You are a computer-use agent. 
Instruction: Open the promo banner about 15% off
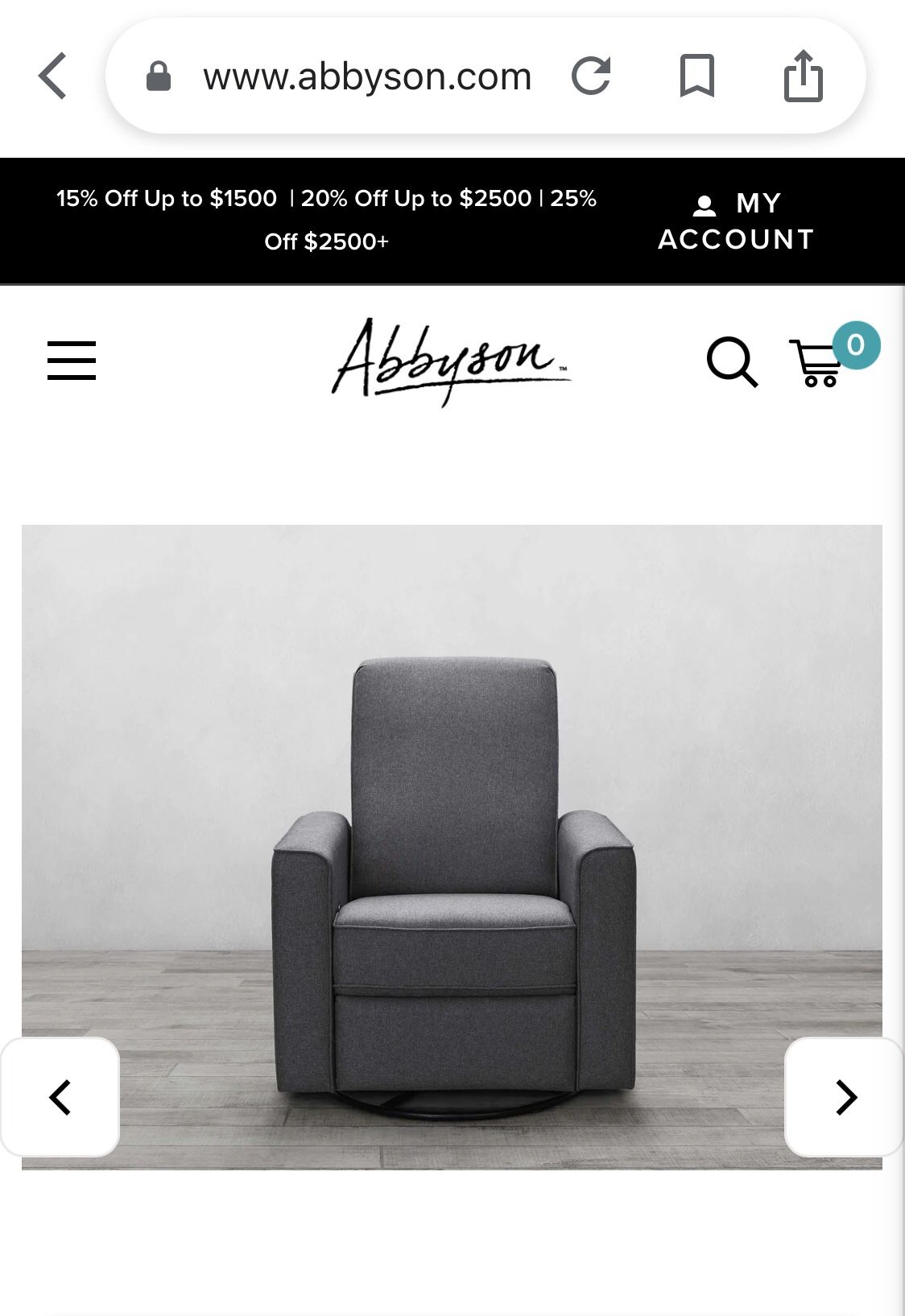tap(326, 220)
